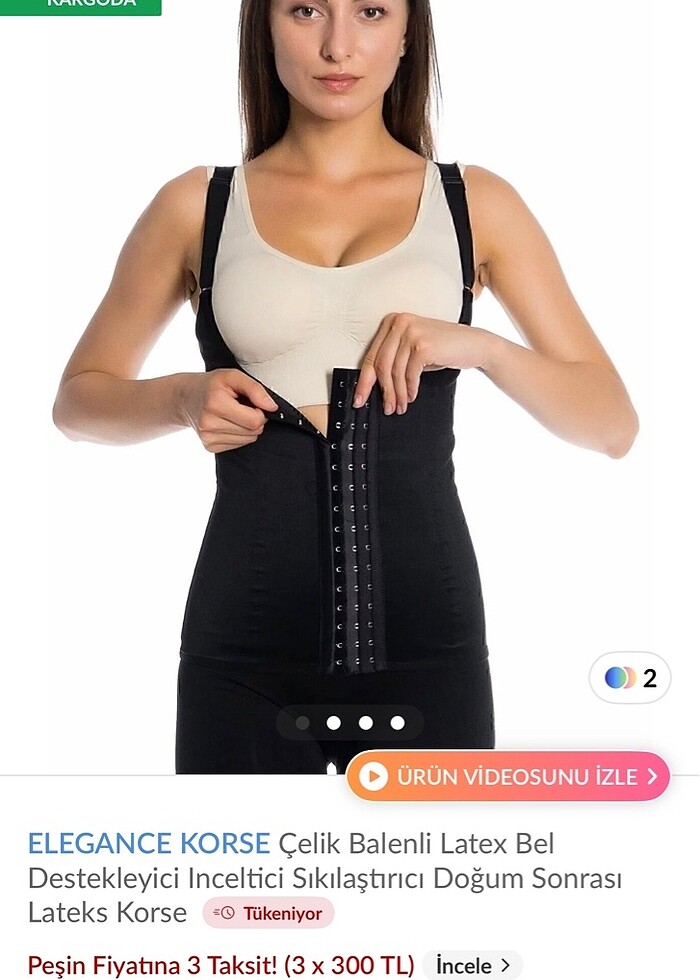
Task: Open the İncele installment details
Action: pyautogui.click(x=472, y=965)
